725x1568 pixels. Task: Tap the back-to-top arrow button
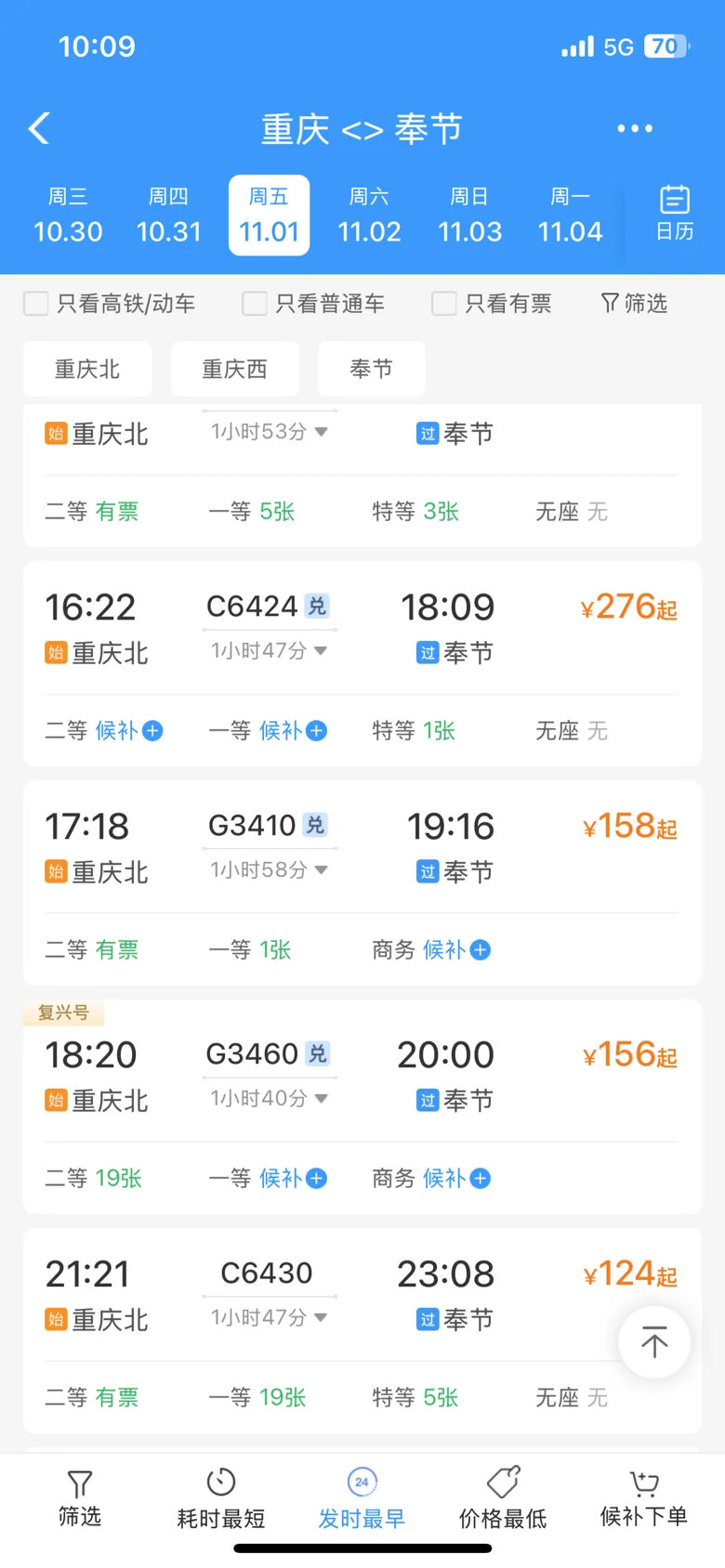point(654,1342)
